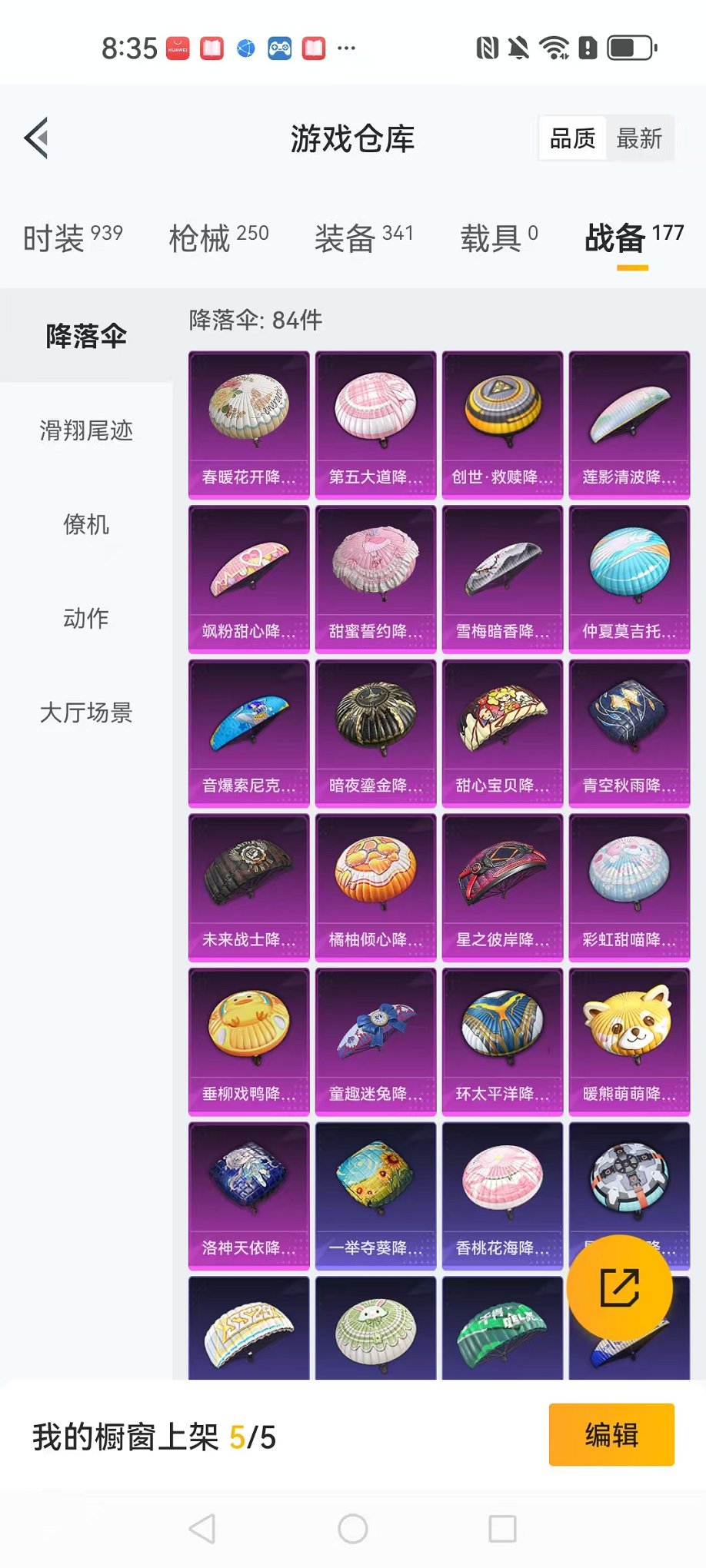Switch to the 时装 tab
Viewport: 706px width, 1568px height.
[x=73, y=238]
